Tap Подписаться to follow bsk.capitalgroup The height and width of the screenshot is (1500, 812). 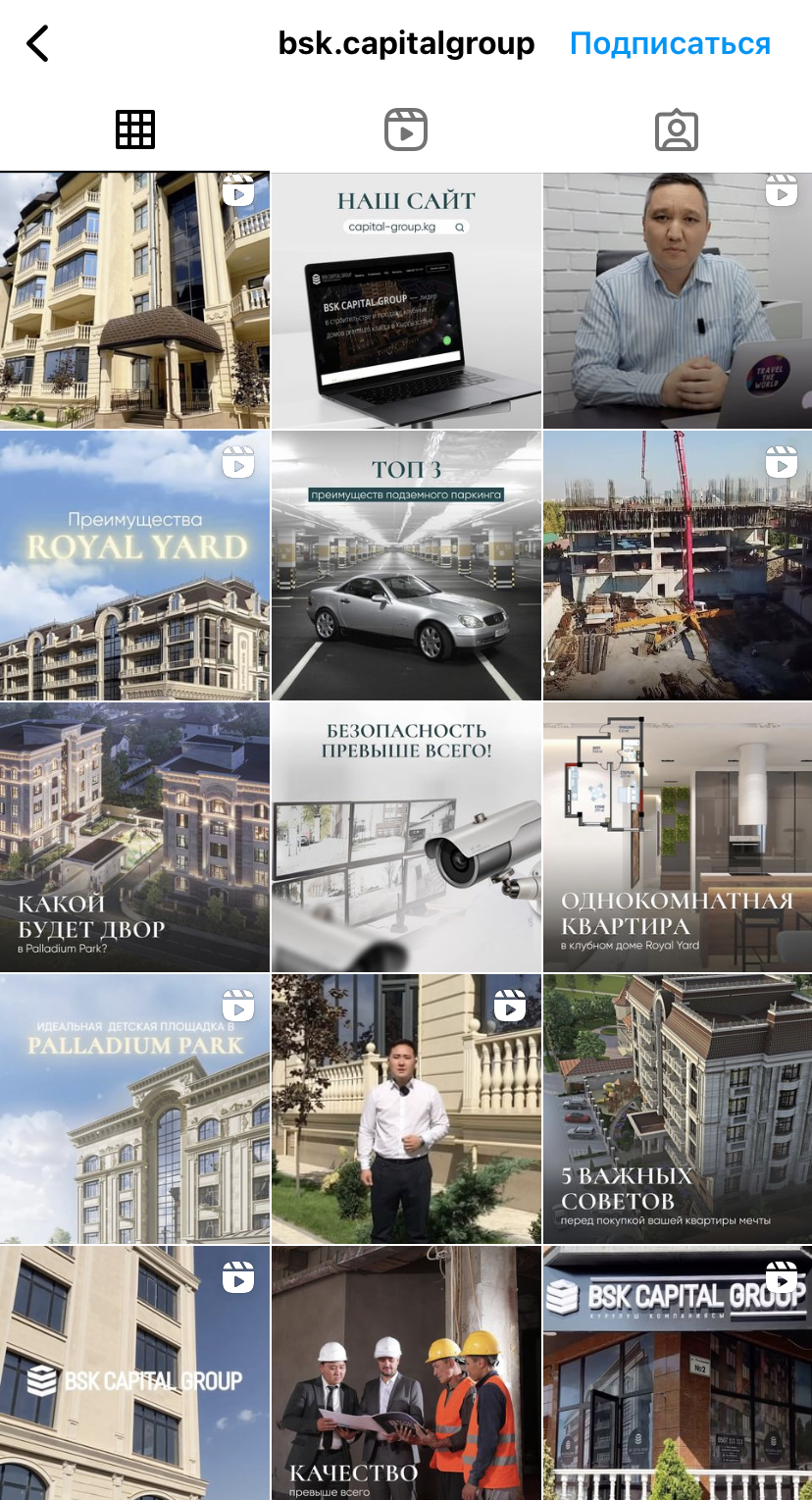pos(670,44)
